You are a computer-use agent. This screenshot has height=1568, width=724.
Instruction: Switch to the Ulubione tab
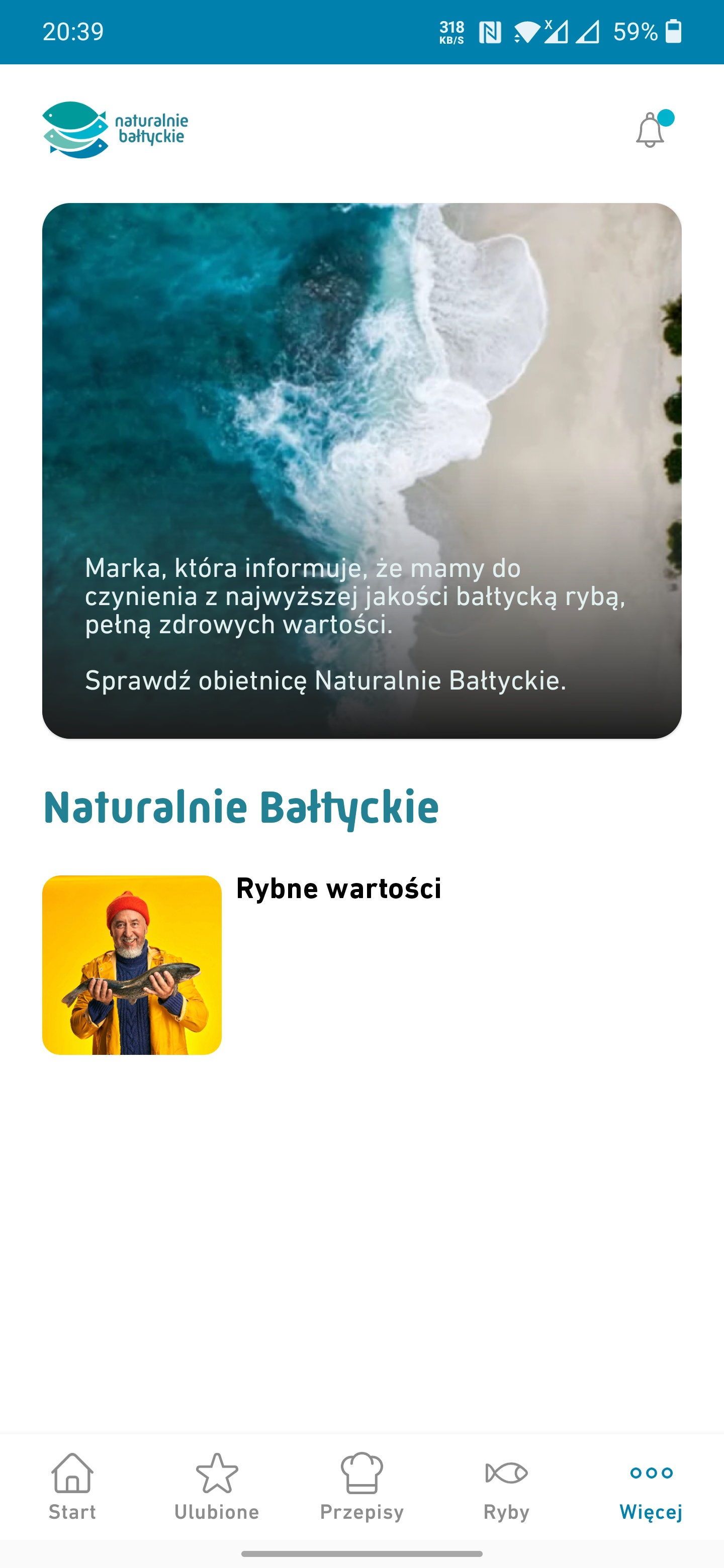pos(217,1486)
